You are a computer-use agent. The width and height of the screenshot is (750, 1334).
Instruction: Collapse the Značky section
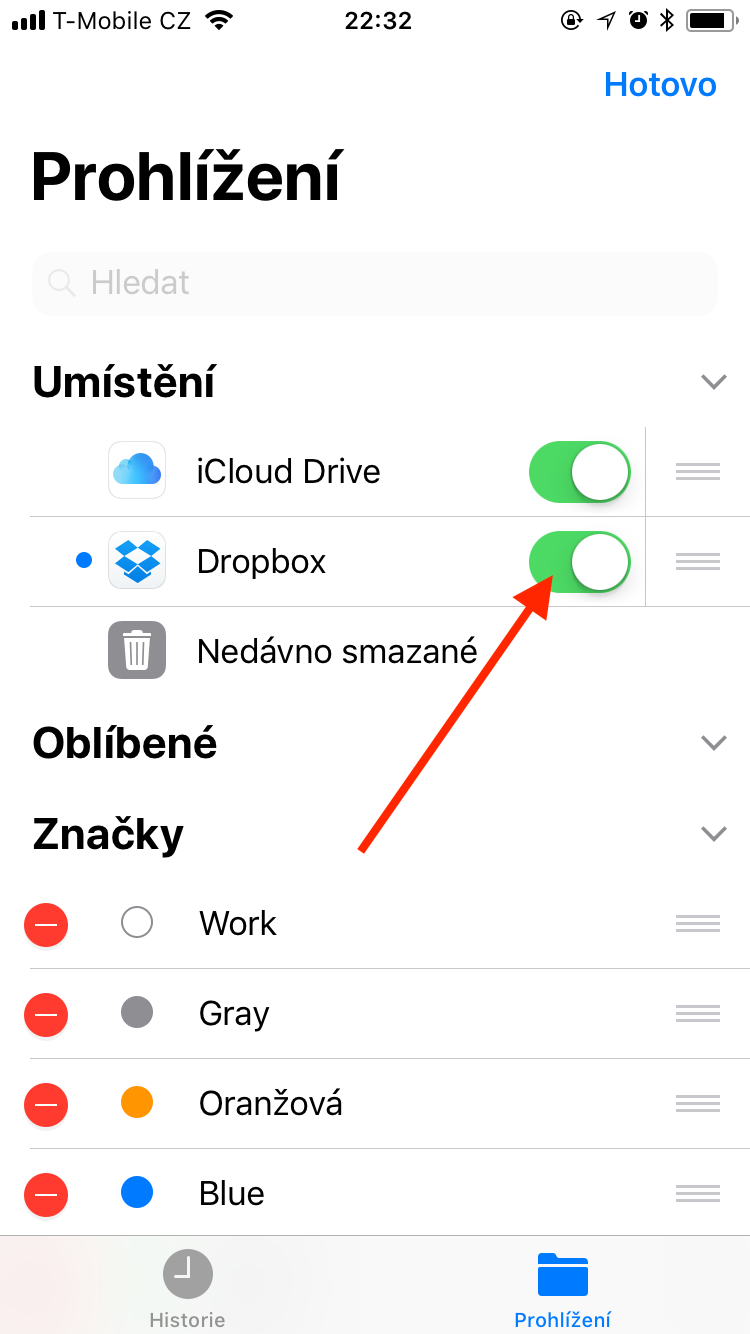(712, 833)
